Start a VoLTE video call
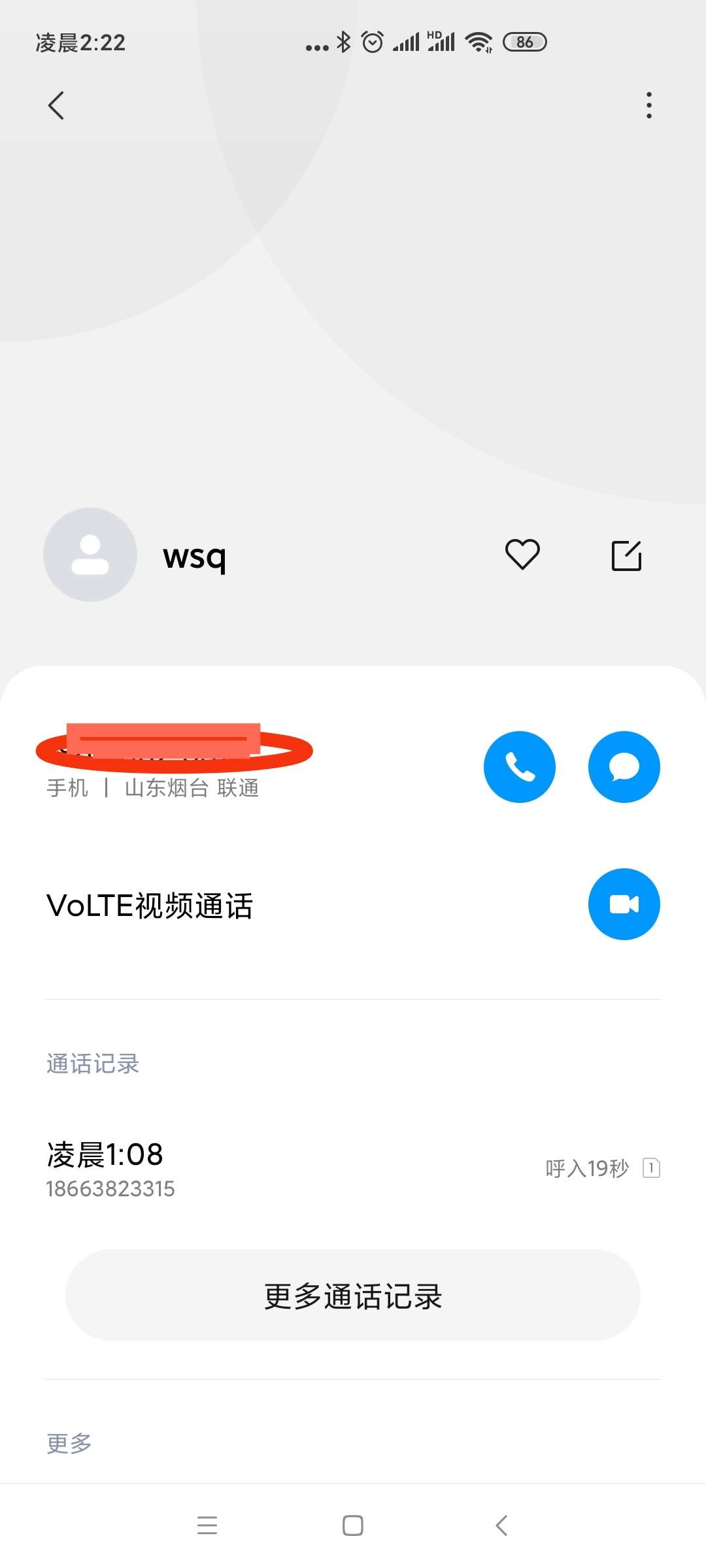 [624, 904]
